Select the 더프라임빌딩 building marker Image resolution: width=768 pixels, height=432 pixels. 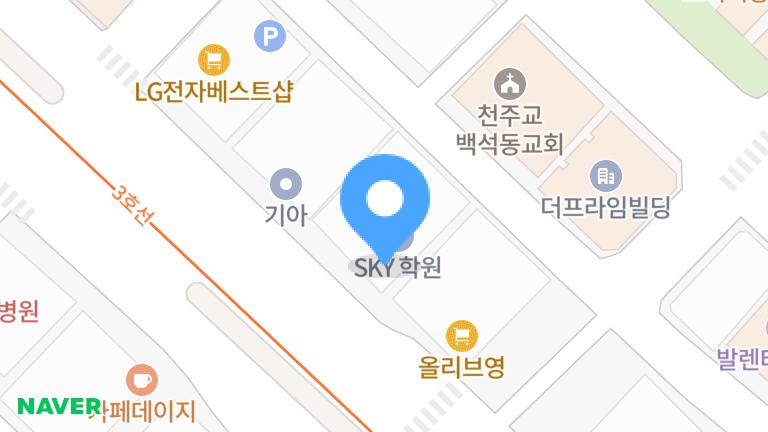click(x=605, y=176)
